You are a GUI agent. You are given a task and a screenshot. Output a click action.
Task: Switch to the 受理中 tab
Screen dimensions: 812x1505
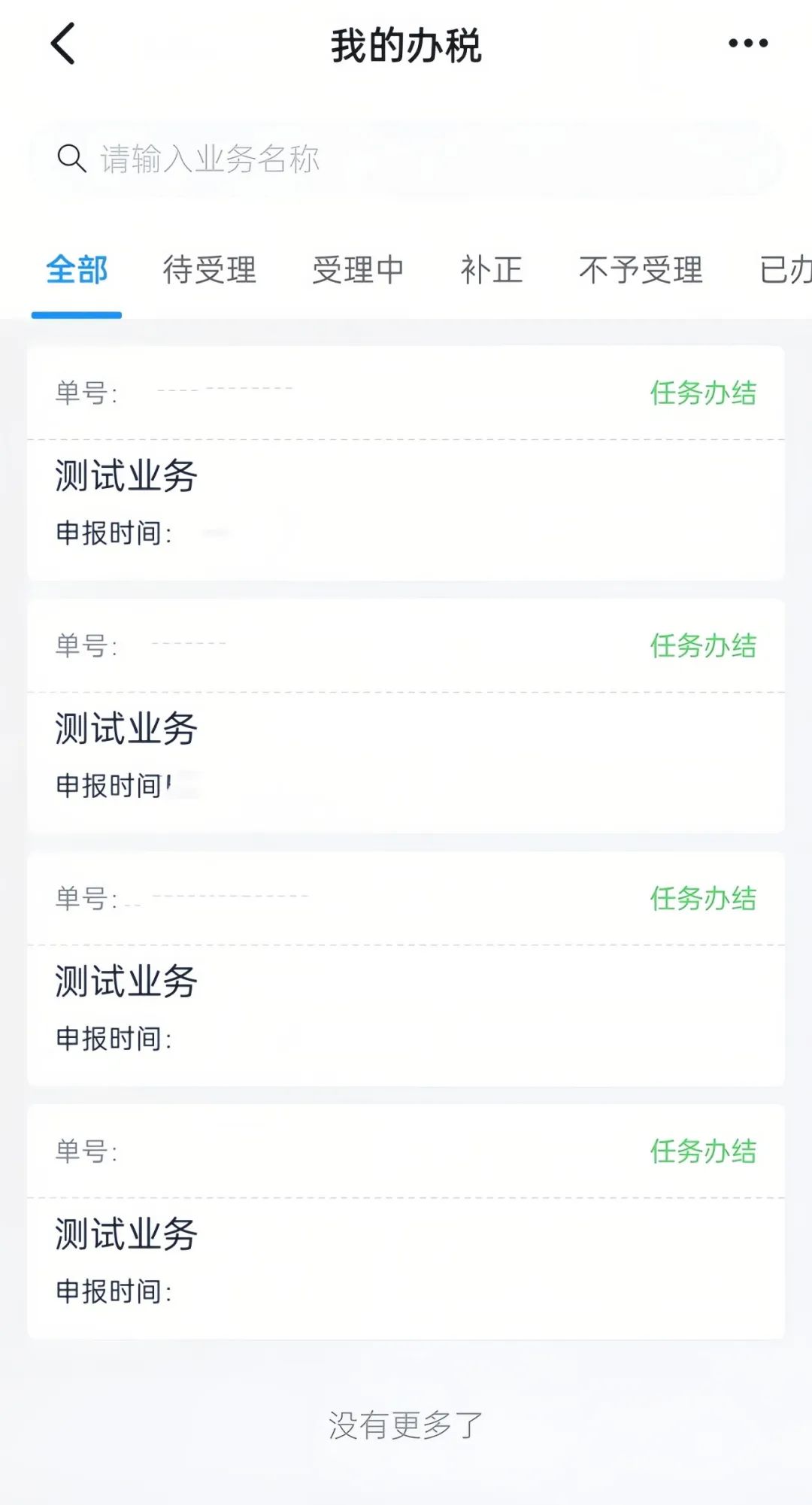[x=359, y=269]
